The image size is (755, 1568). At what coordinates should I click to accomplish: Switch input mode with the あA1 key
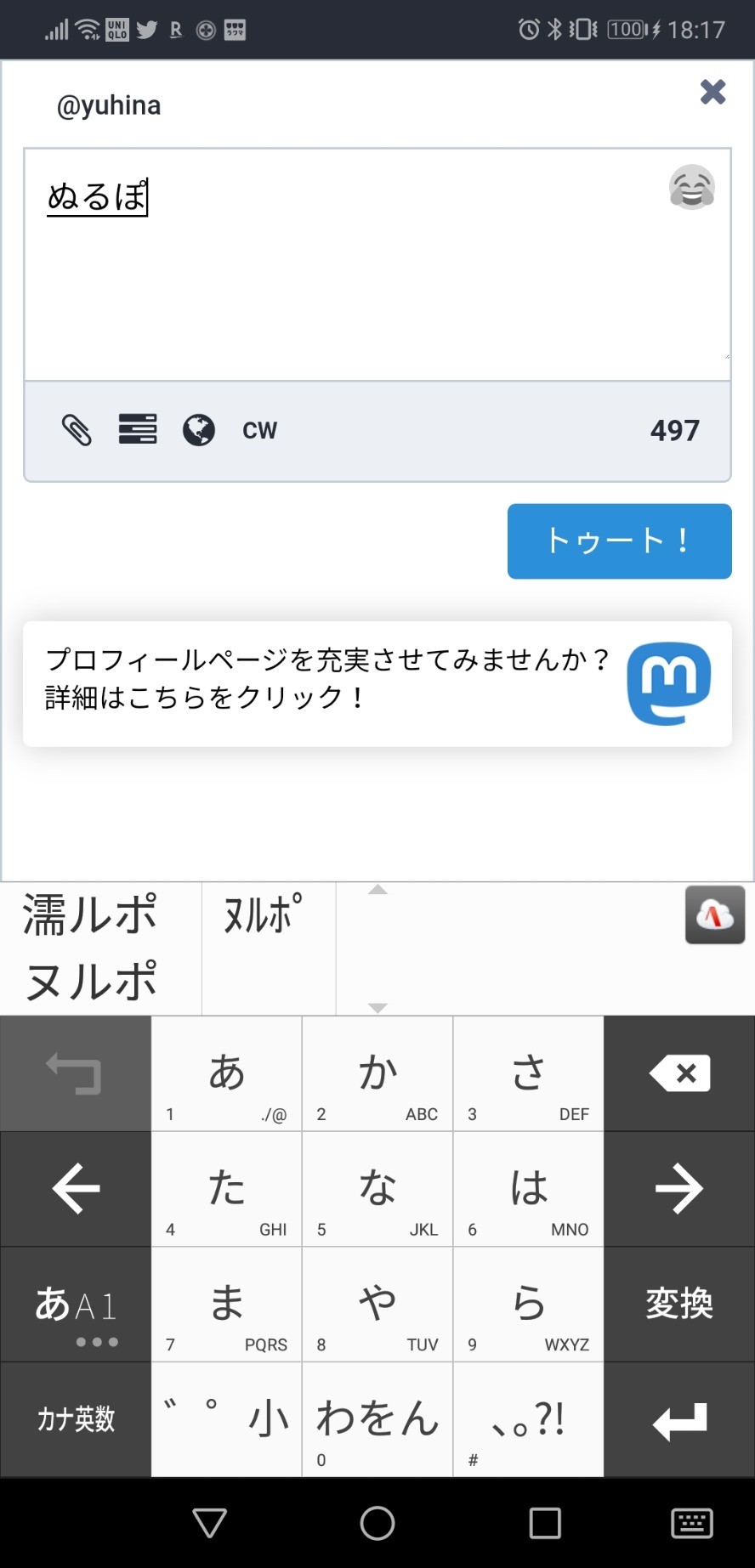(76, 1304)
